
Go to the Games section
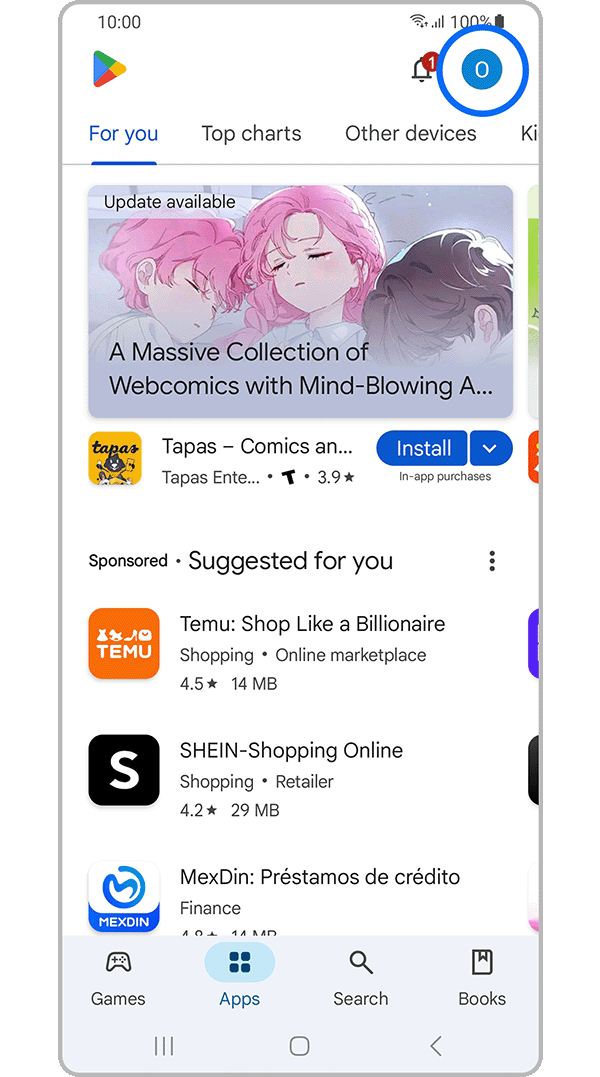[x=118, y=979]
